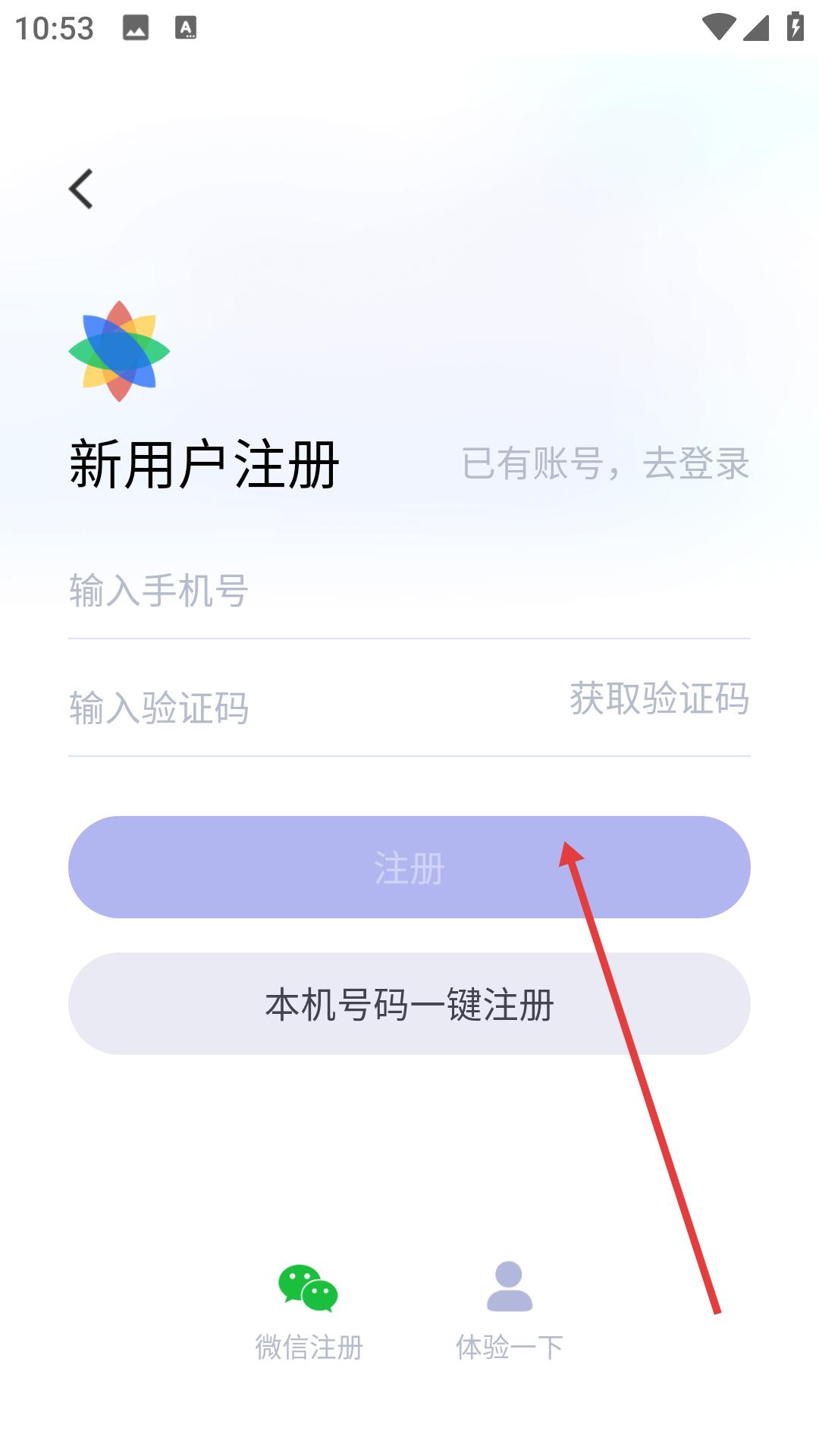Tap 获取验证码 to request a code

pos(659,698)
